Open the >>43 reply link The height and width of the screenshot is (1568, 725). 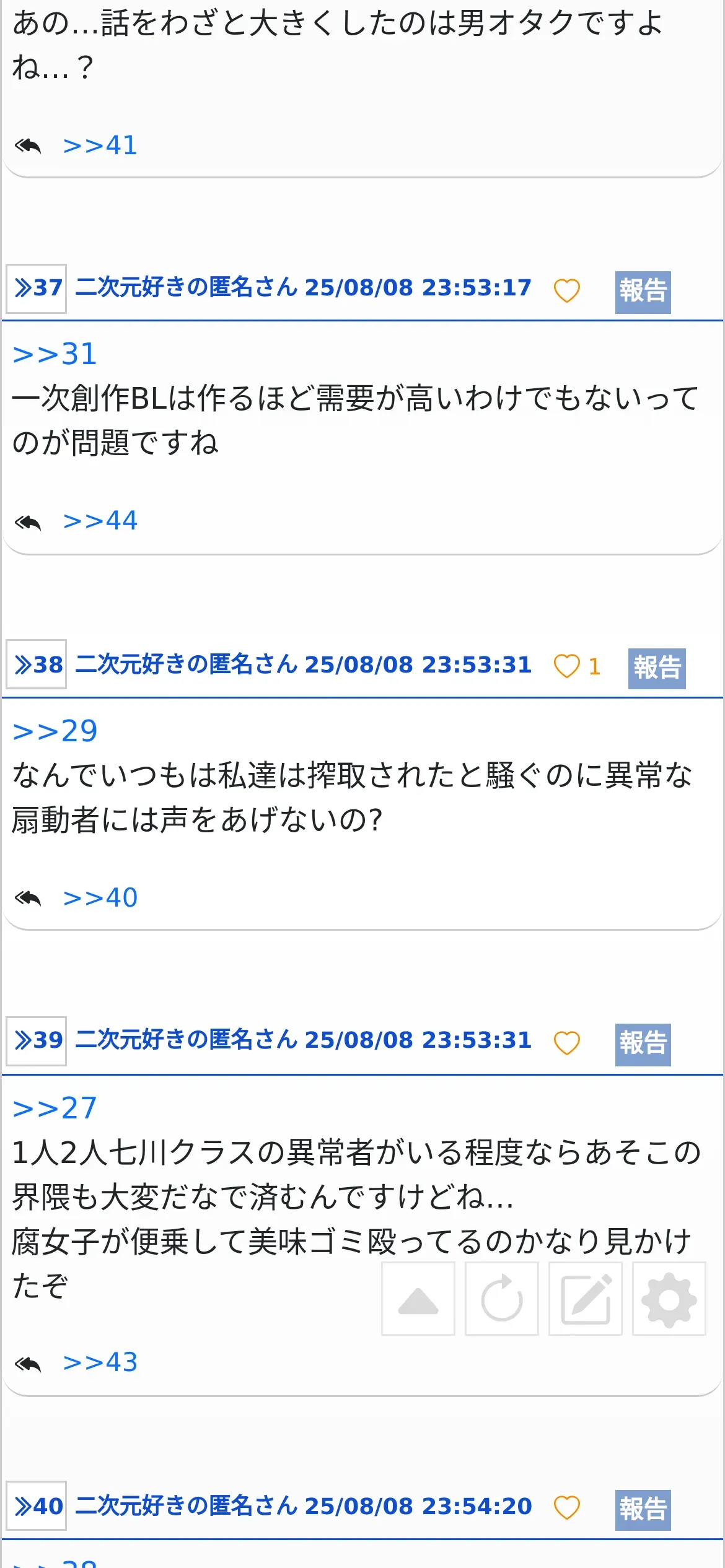coord(100,1362)
